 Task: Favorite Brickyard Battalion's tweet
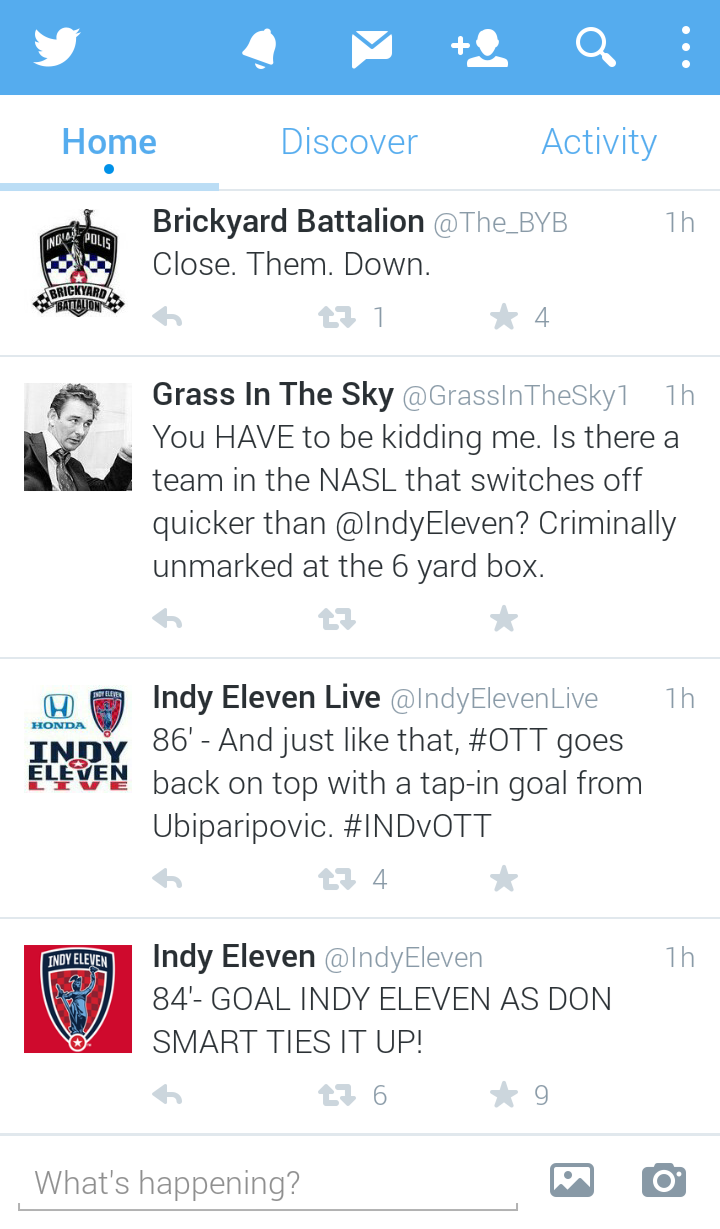point(504,318)
